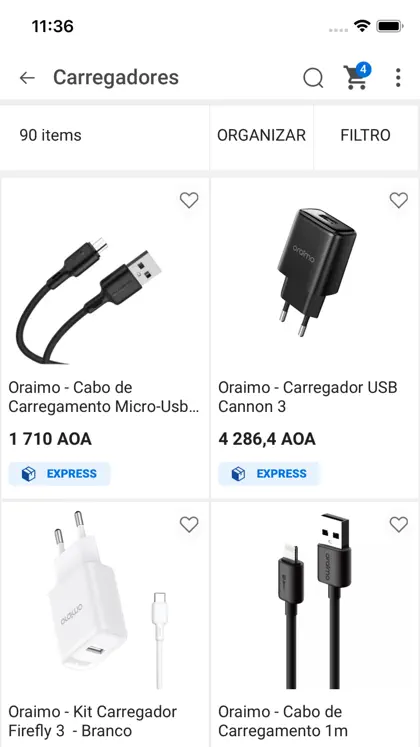The image size is (420, 747).
Task: Tap ORGANIZAR to sort items
Action: [x=261, y=135]
